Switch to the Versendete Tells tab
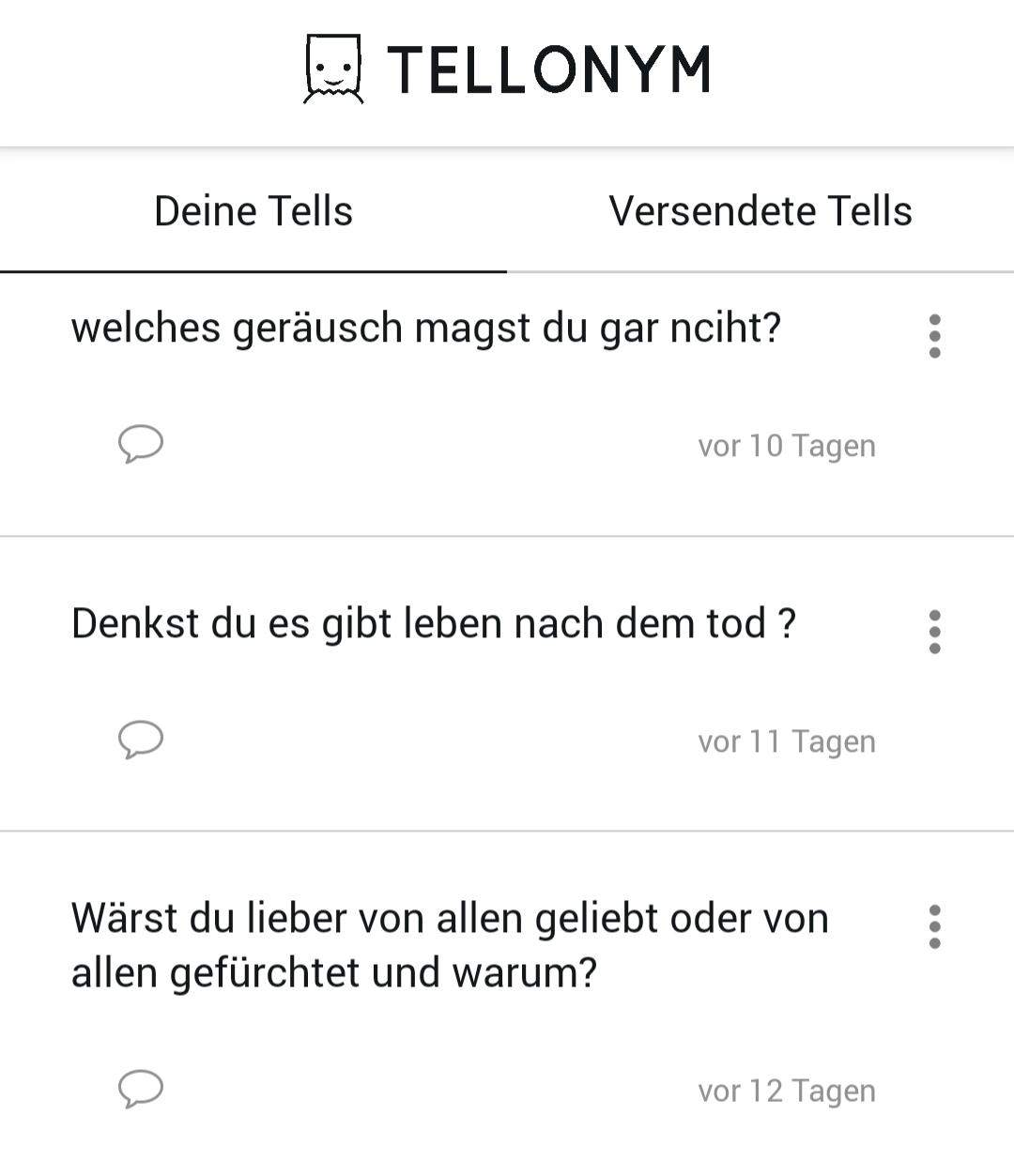The image size is (1014, 1176). 760,210
